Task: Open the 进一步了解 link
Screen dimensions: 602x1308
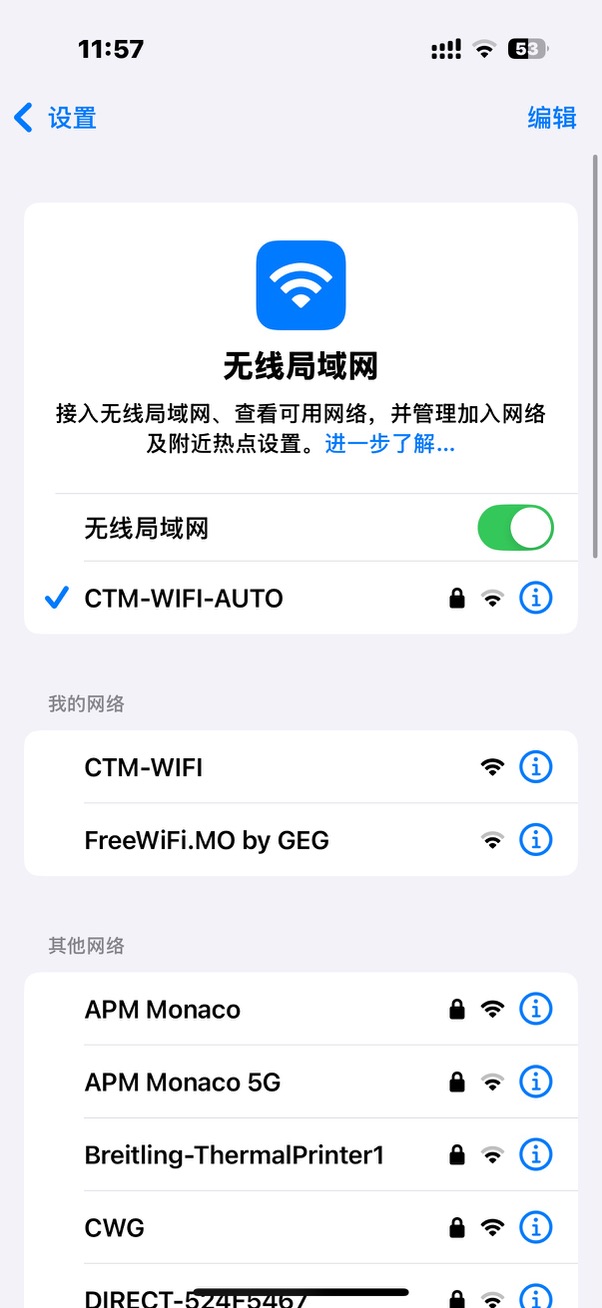Action: [390, 444]
